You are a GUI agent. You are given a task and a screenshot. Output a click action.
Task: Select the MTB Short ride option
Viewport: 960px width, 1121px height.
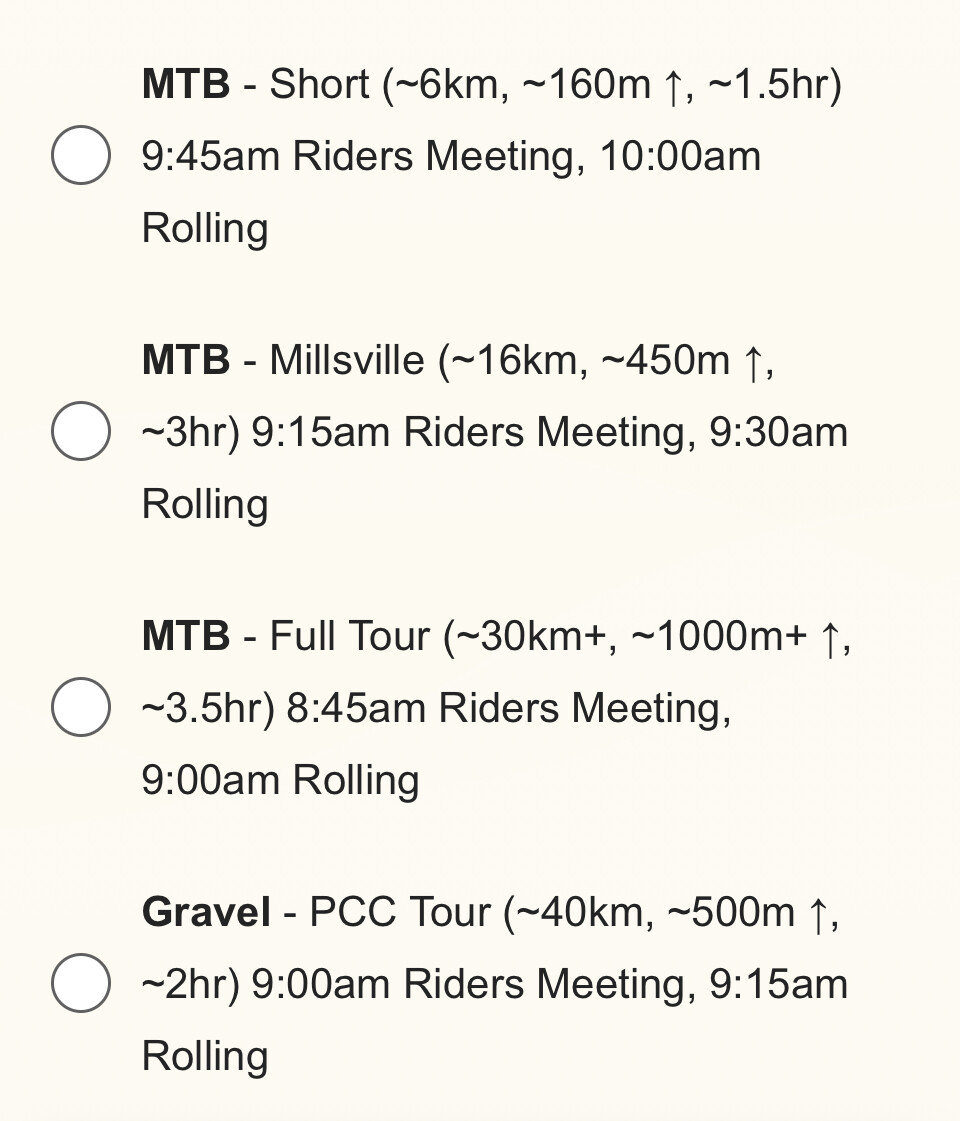click(80, 156)
